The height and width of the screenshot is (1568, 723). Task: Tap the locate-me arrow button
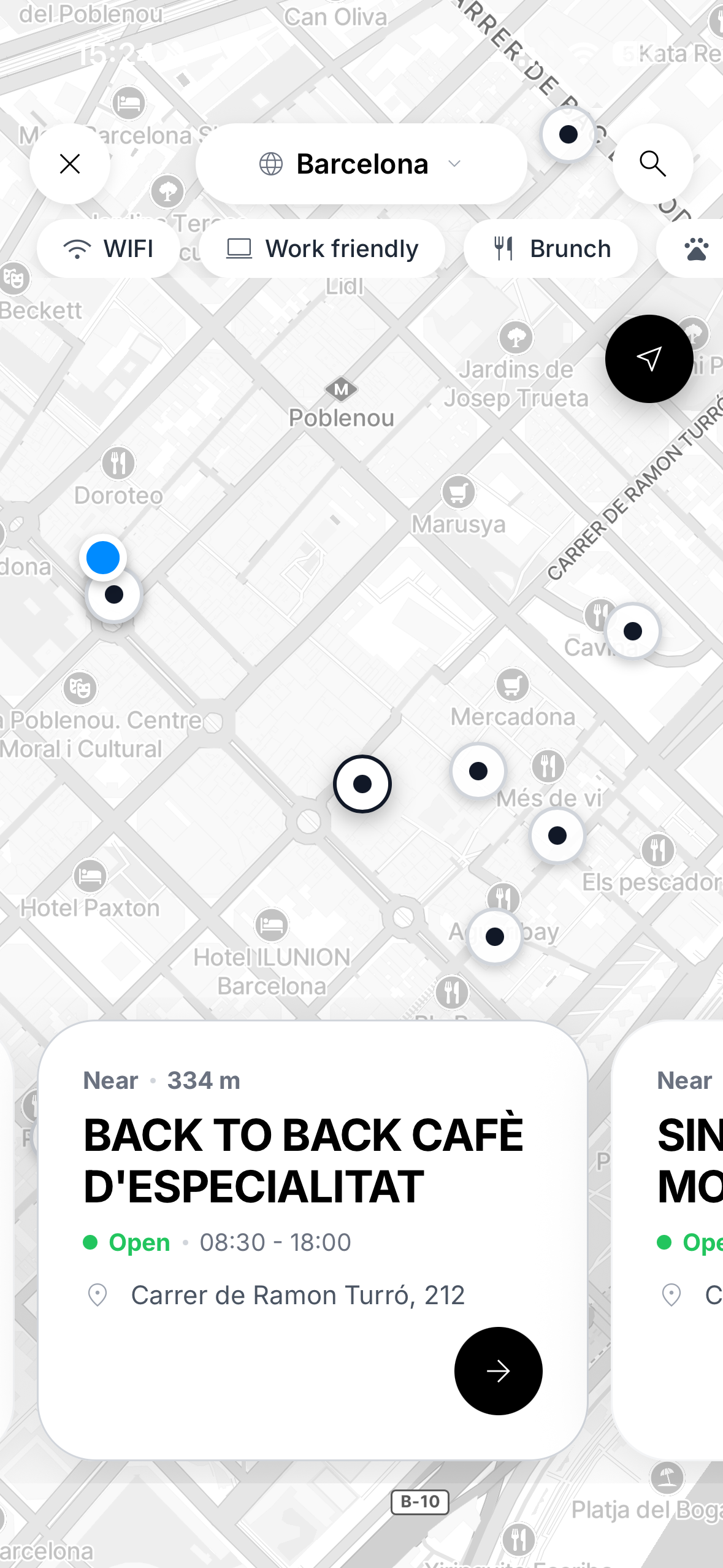649,359
